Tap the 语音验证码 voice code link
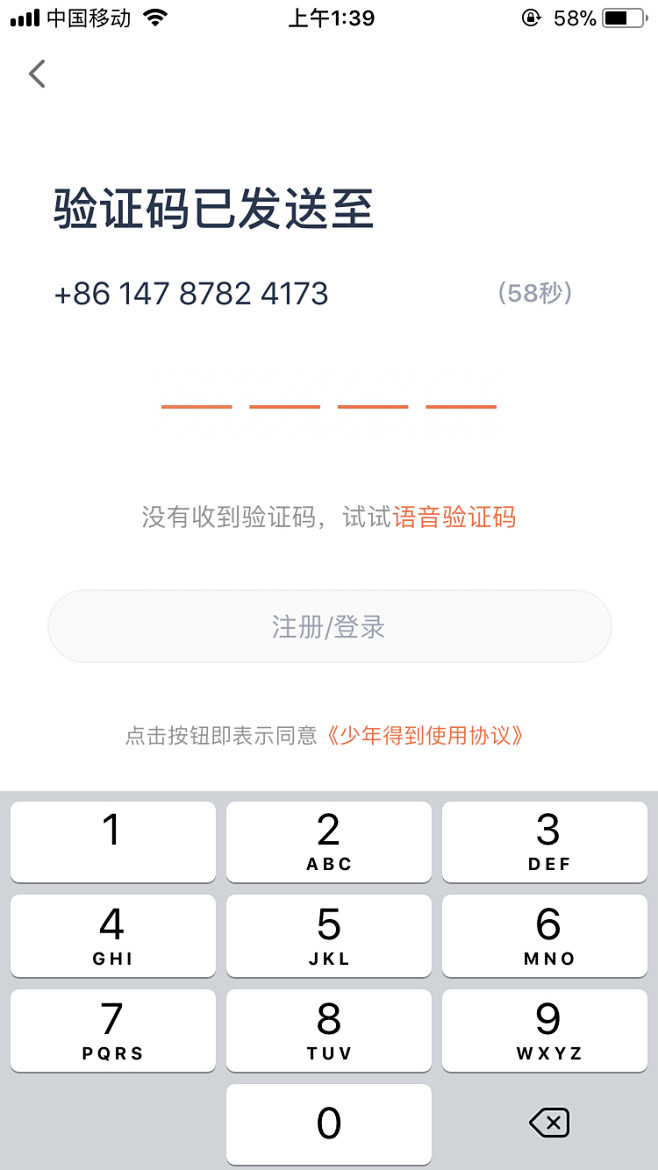 pyautogui.click(x=454, y=516)
